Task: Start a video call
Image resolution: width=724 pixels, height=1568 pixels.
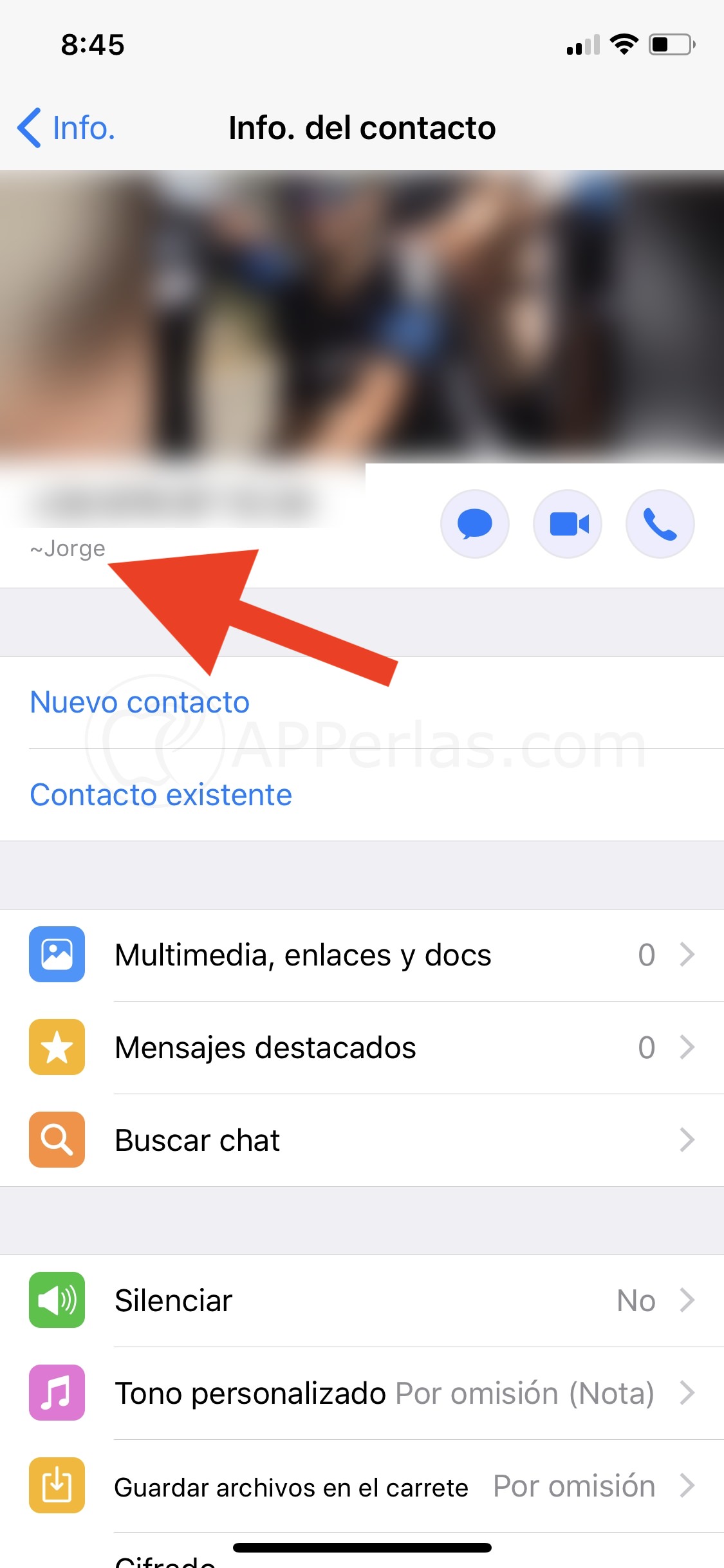Action: point(568,524)
